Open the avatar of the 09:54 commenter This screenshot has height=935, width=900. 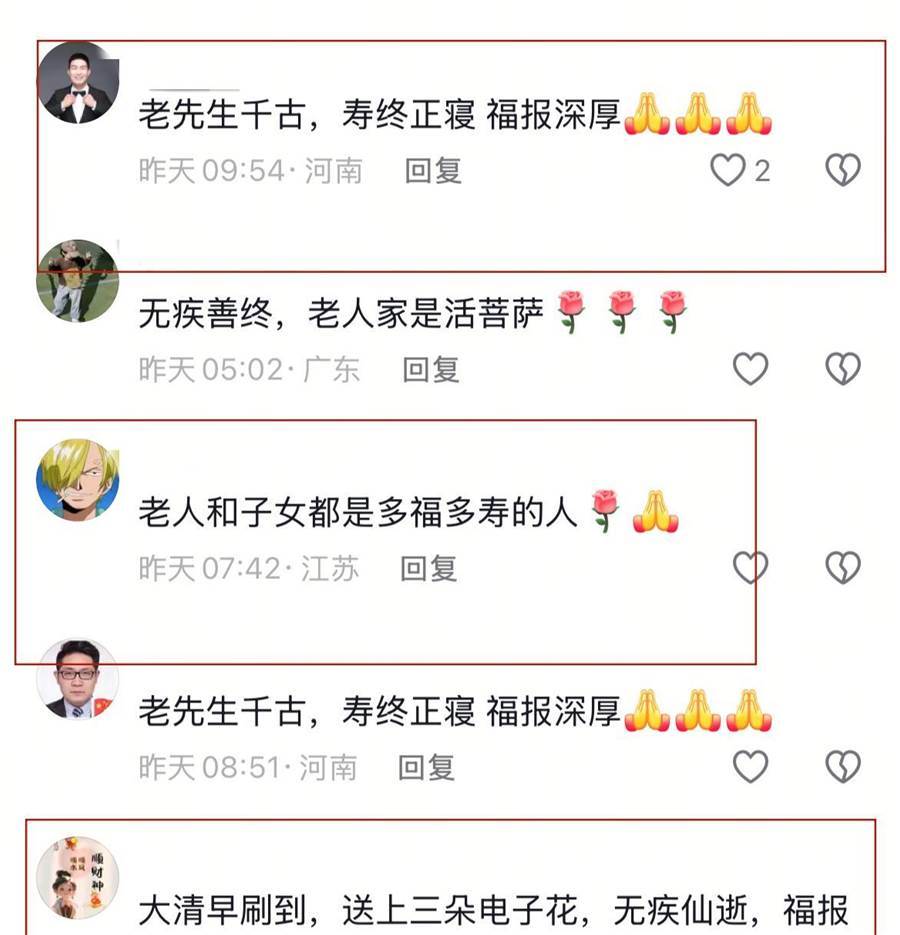pos(78,83)
